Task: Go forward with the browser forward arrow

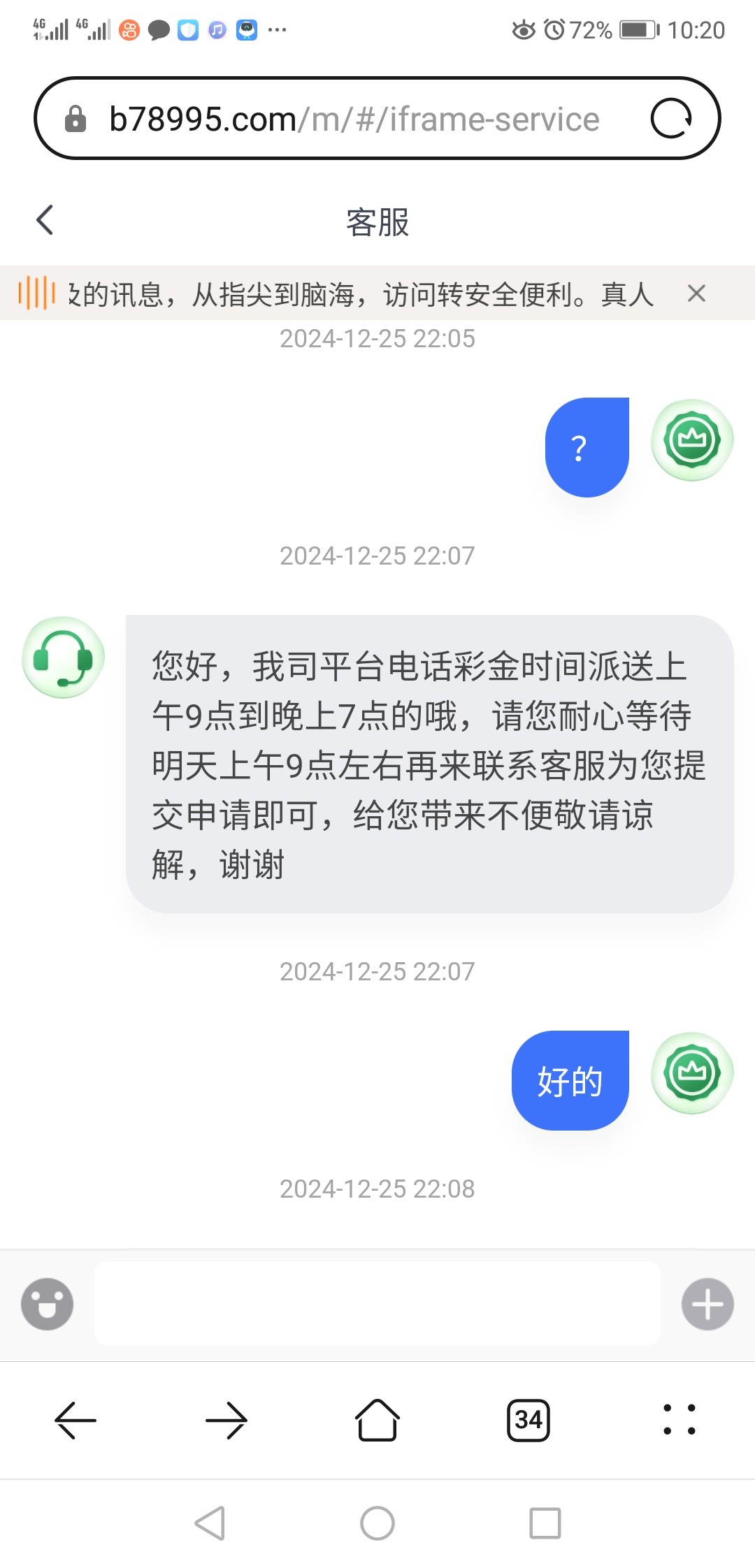Action: click(x=226, y=1420)
